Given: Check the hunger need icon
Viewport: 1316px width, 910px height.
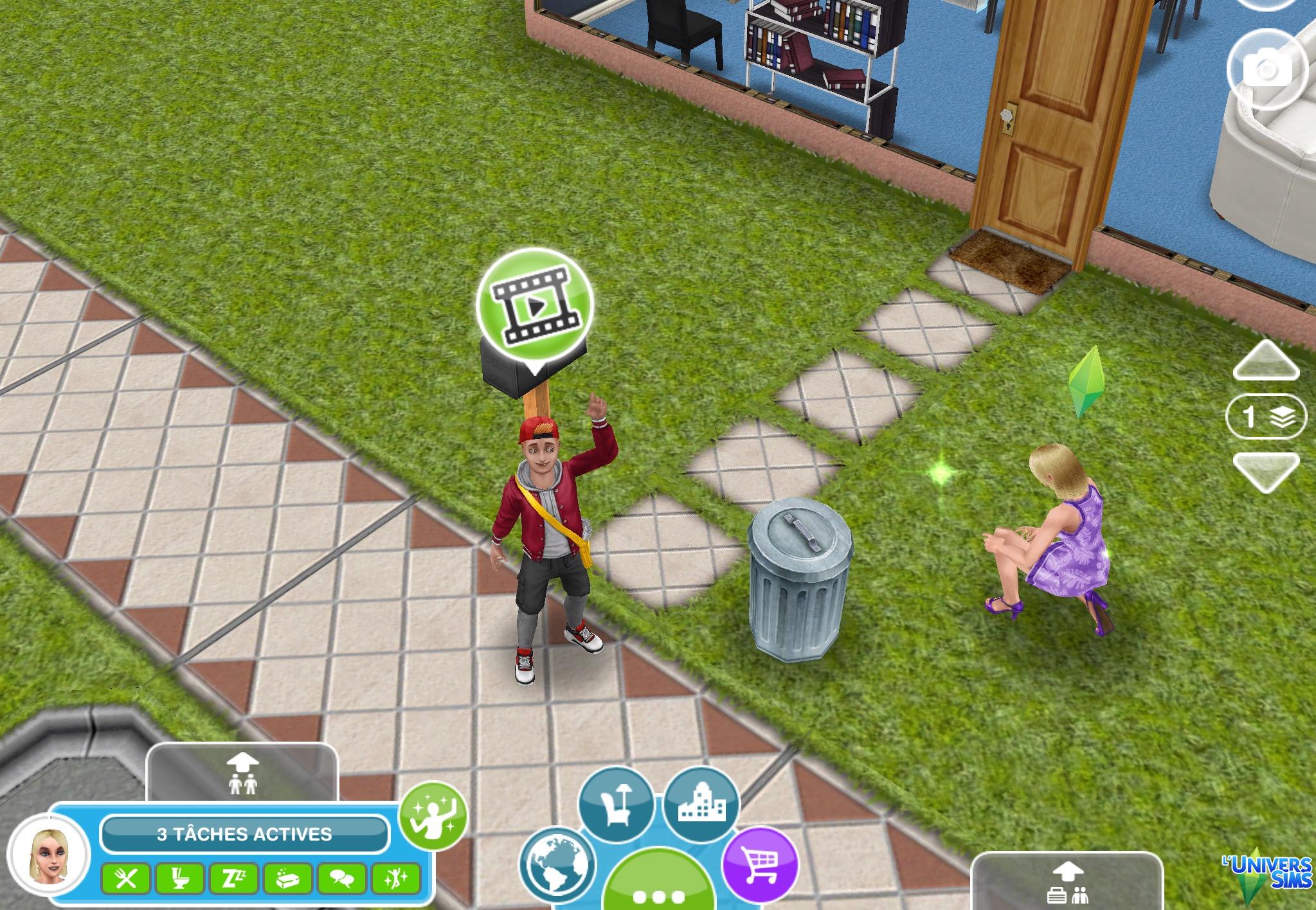Looking at the screenshot, I should coord(125,879).
